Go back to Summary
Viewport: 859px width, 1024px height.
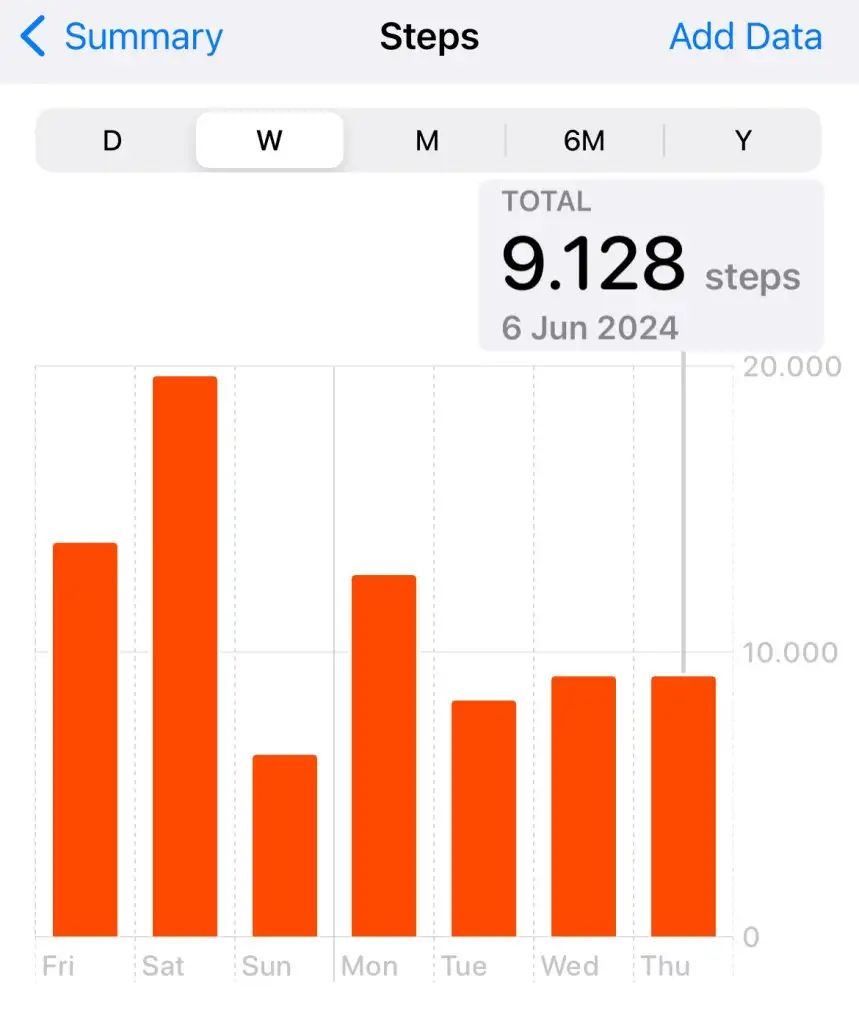(x=122, y=38)
